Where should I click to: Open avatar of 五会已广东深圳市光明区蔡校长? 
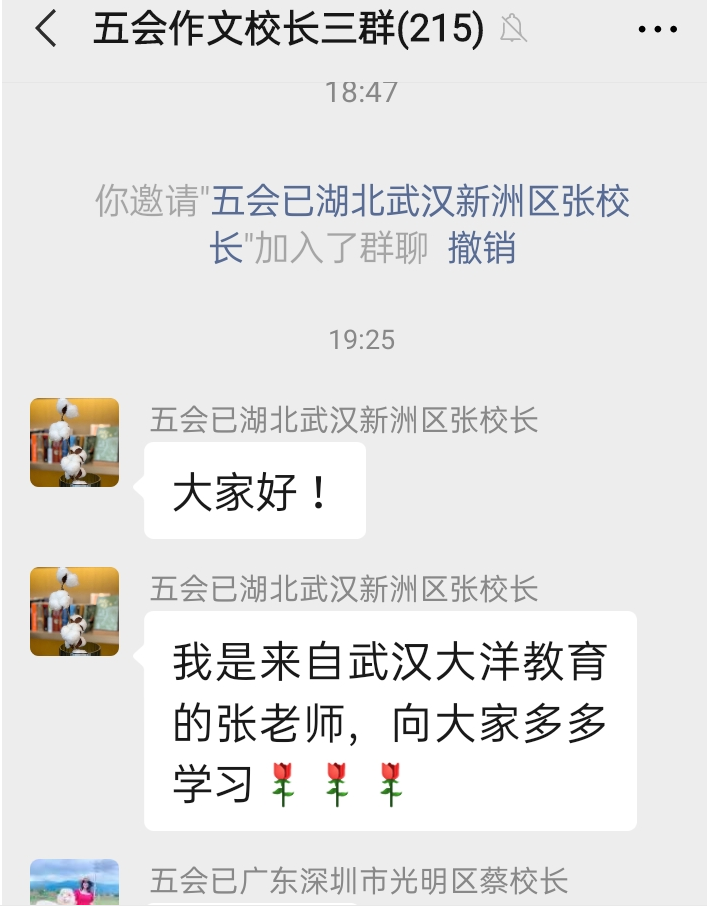(x=74, y=883)
